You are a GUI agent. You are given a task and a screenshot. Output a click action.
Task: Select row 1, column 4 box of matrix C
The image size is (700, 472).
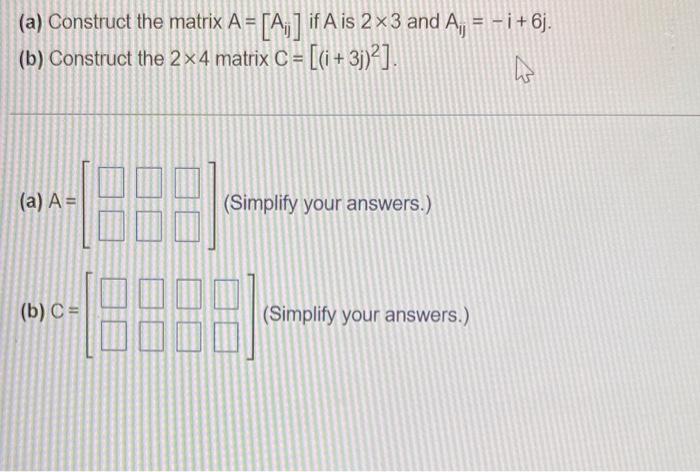point(226,294)
